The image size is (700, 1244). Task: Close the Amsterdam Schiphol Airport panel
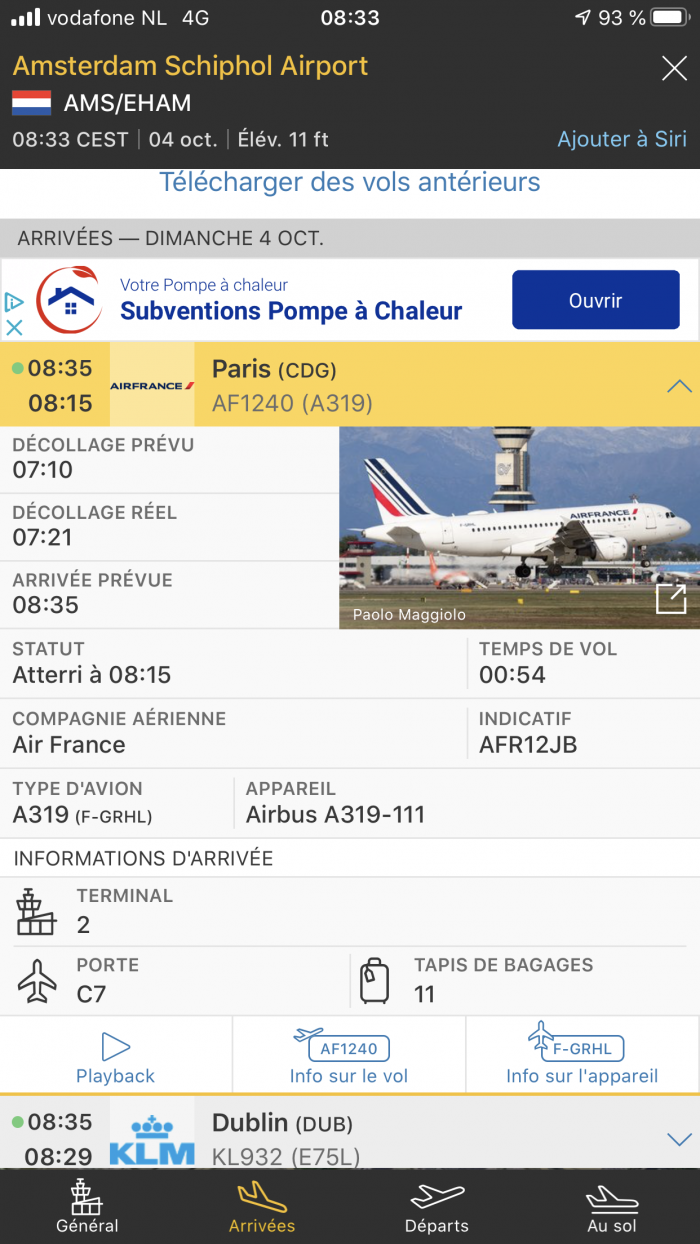click(674, 68)
